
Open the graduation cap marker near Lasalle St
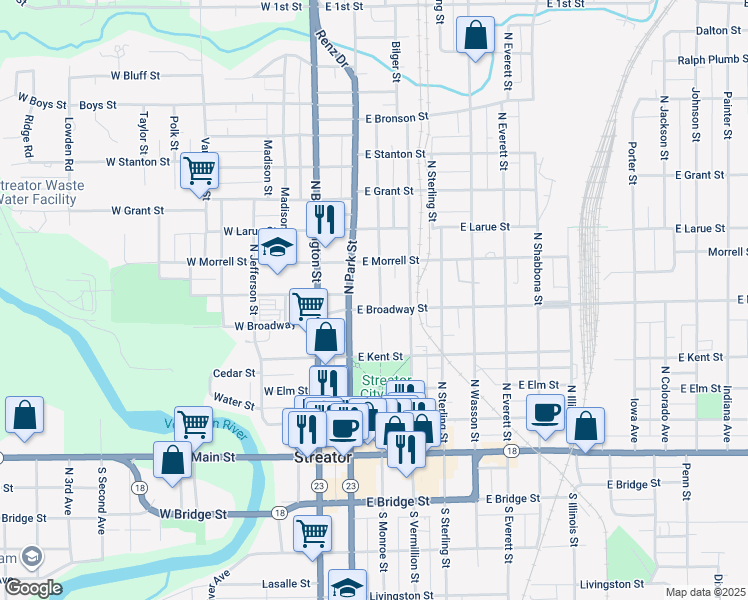pos(347,586)
